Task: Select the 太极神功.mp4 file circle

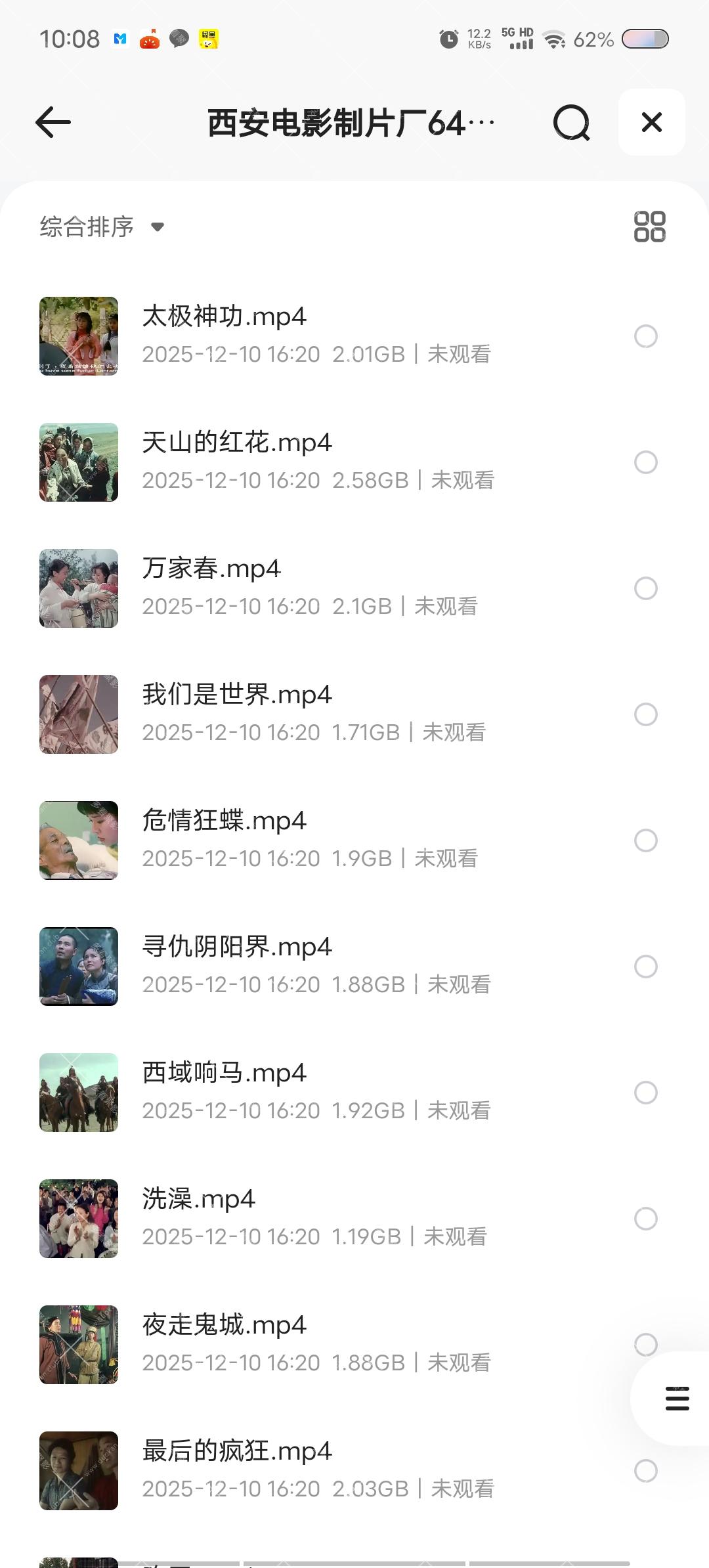Action: click(647, 336)
